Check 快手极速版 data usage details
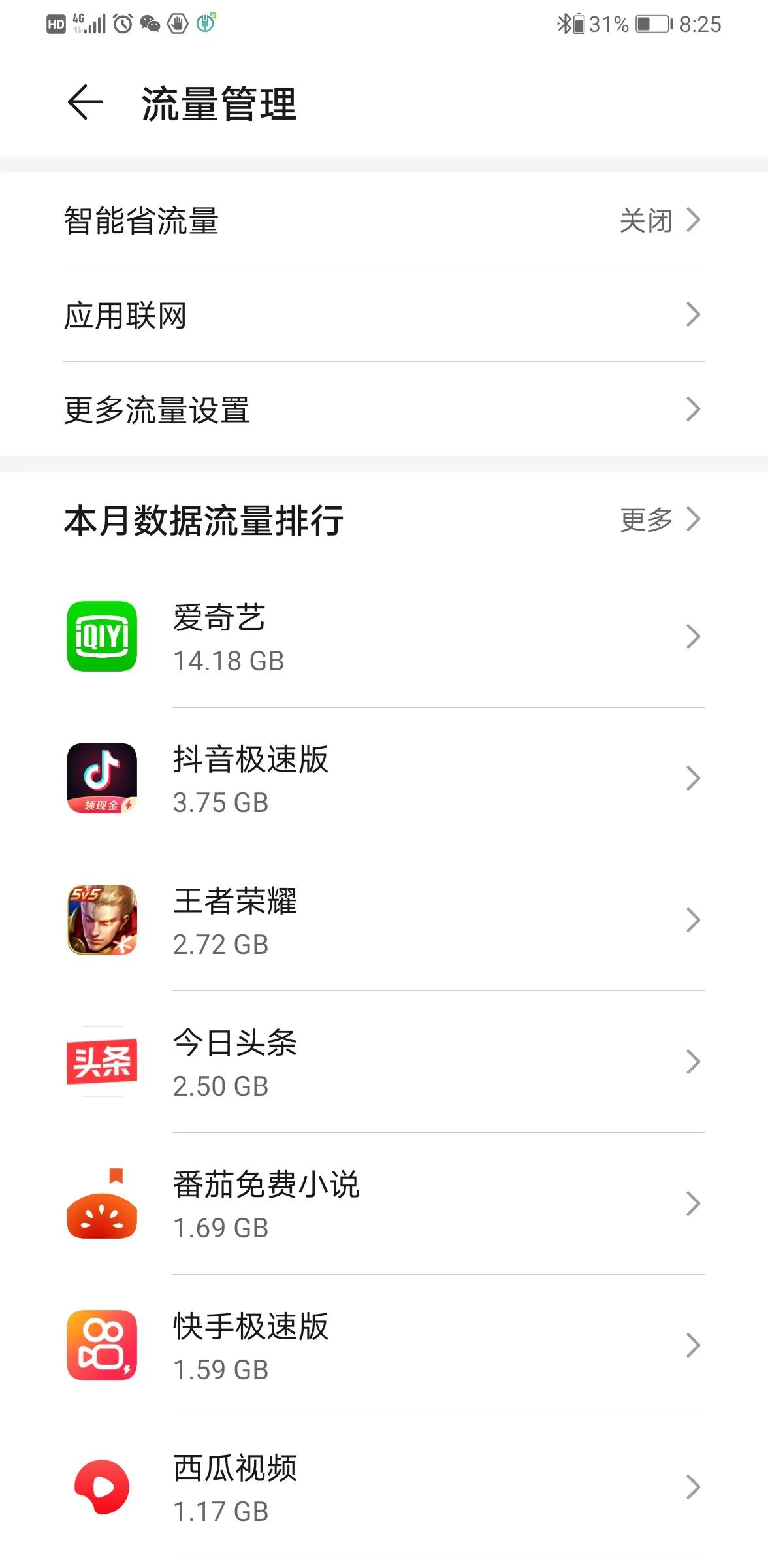The width and height of the screenshot is (768, 1568). (x=384, y=1346)
